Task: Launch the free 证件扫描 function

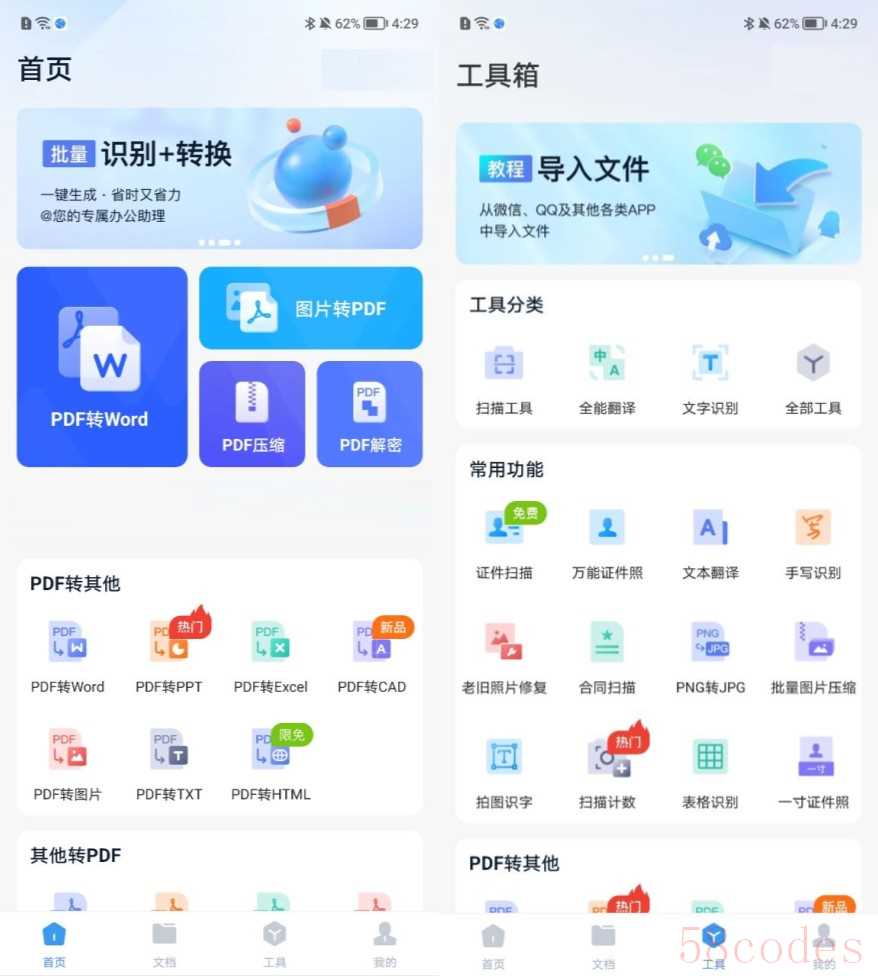Action: 504,541
